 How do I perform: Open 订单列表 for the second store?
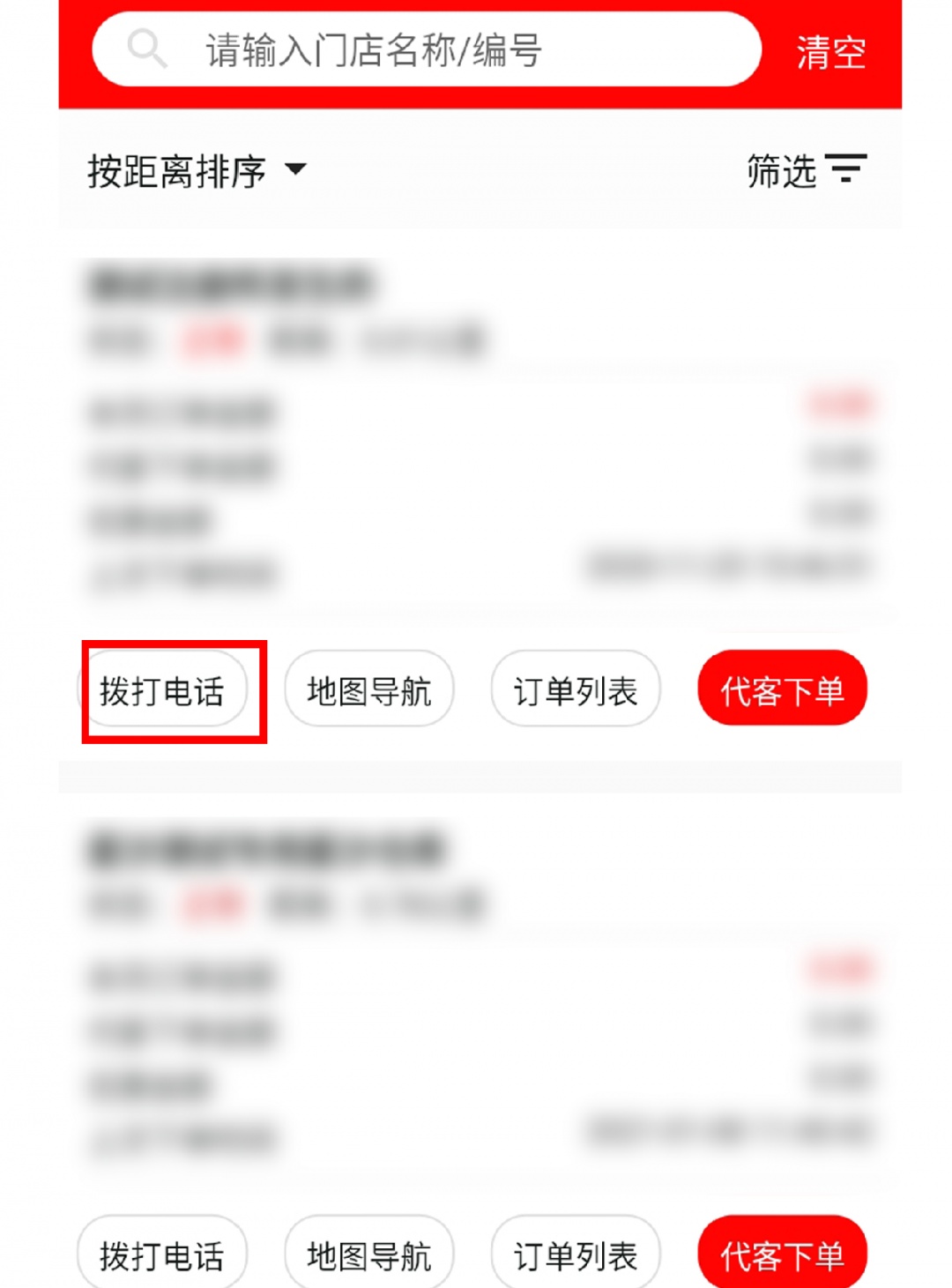pos(575,1254)
